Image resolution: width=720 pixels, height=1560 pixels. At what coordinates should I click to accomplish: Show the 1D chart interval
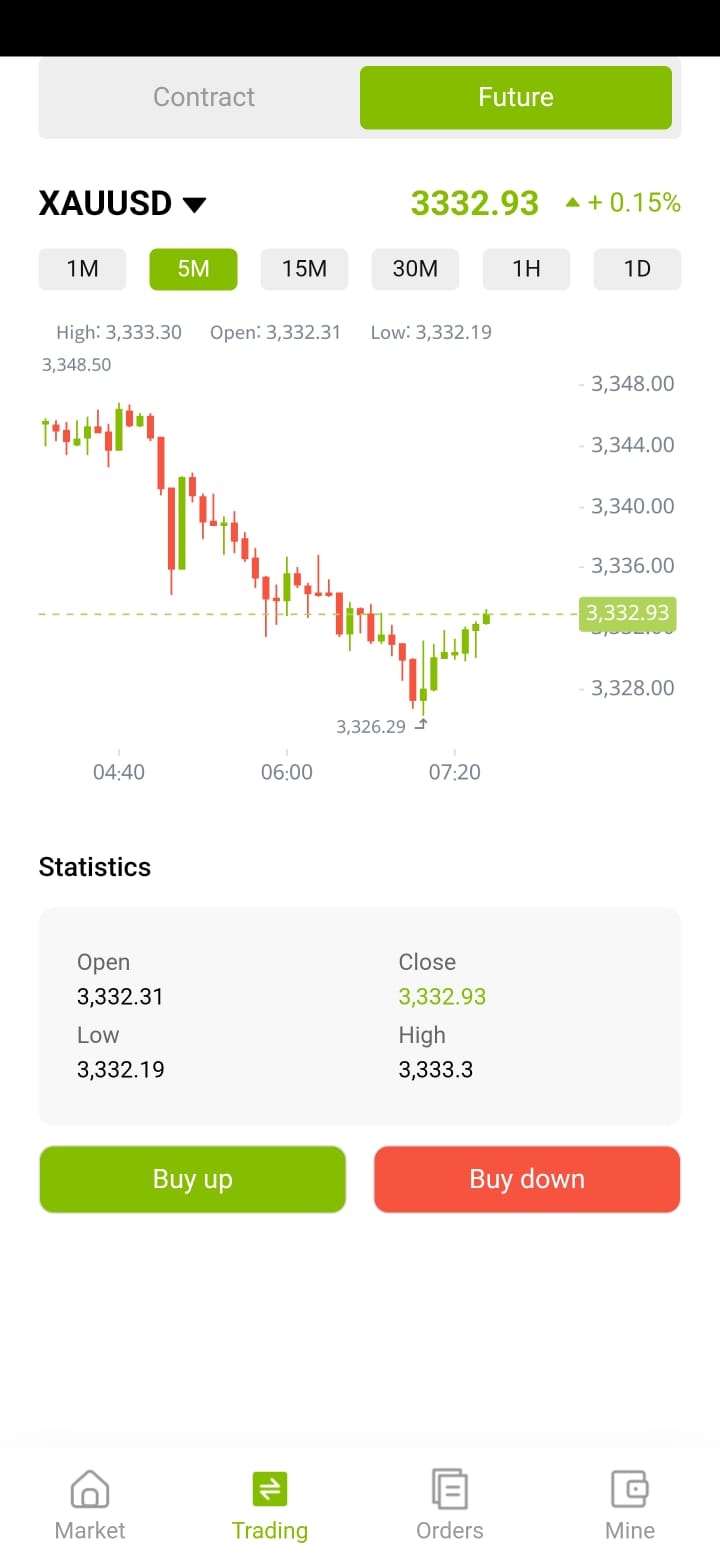coord(637,269)
